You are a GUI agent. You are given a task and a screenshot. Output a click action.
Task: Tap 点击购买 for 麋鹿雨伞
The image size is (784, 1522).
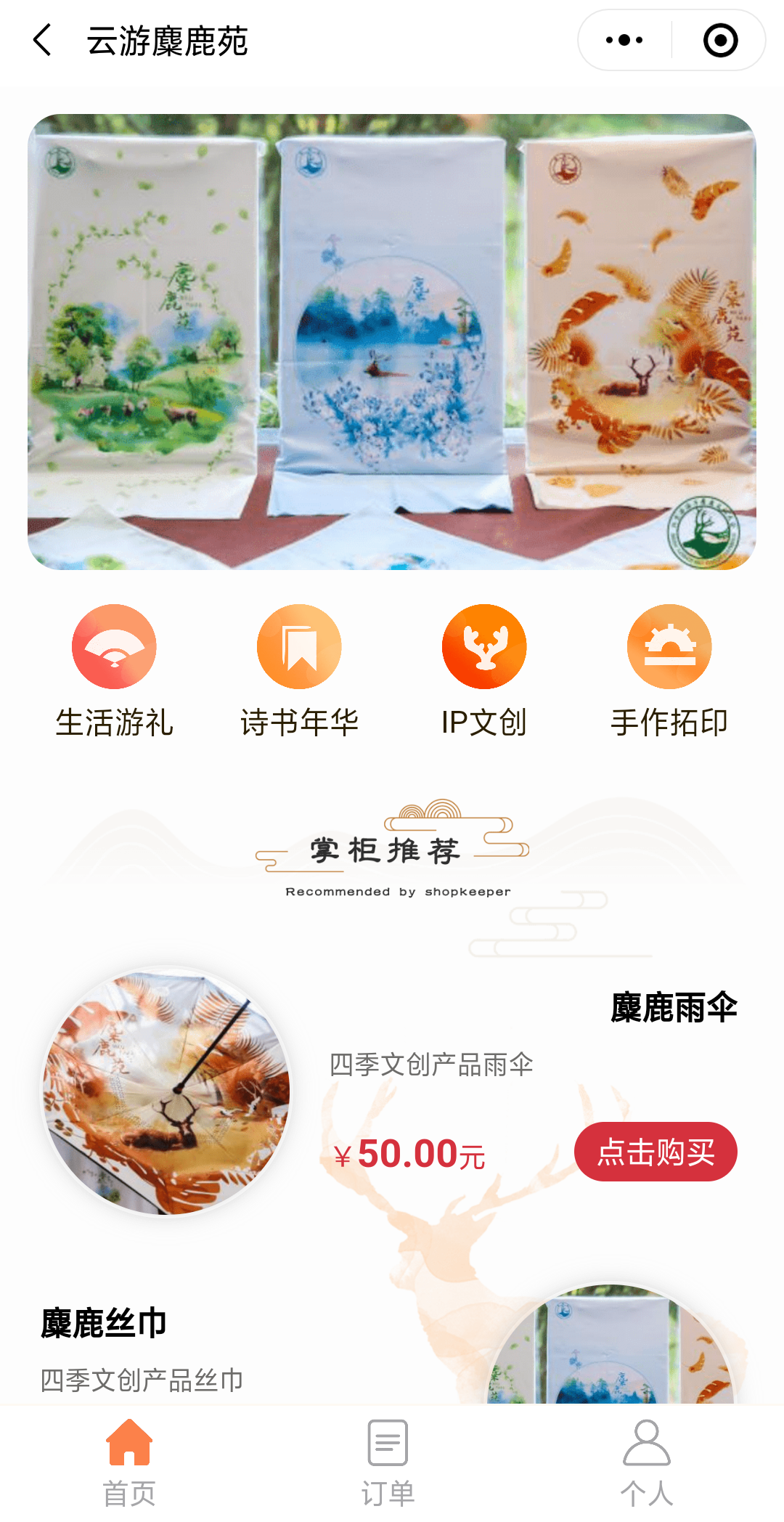(656, 1152)
